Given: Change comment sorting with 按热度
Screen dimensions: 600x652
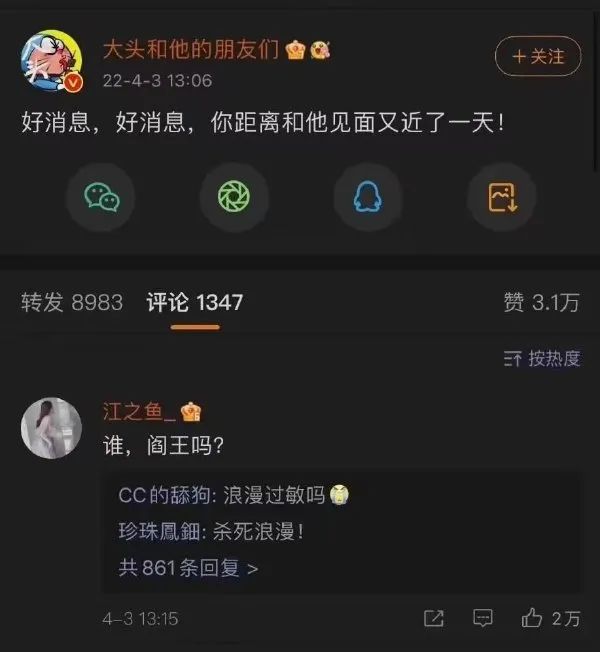Looking at the screenshot, I should click(541, 358).
